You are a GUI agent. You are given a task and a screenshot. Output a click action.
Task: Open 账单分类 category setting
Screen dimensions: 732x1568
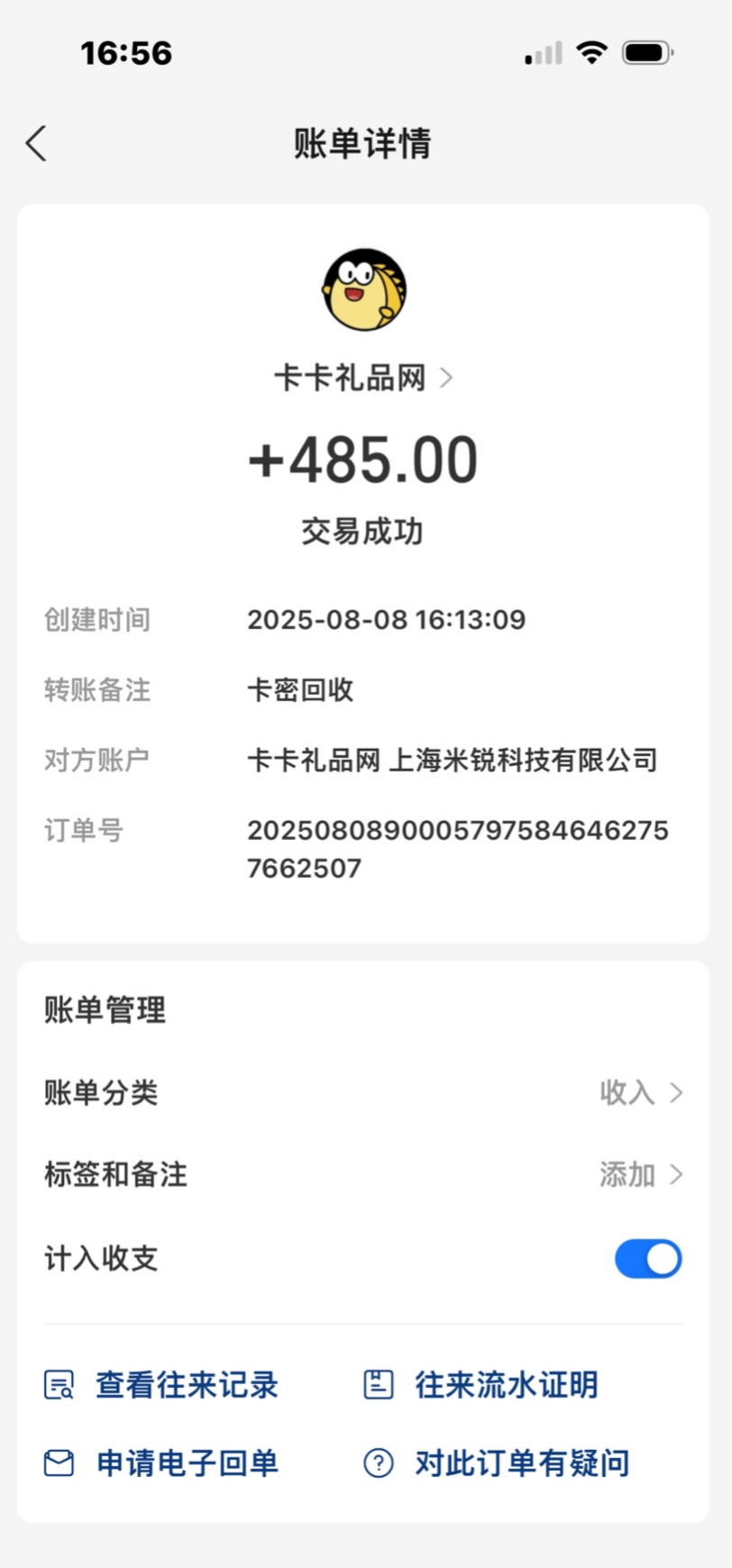pos(362,1092)
